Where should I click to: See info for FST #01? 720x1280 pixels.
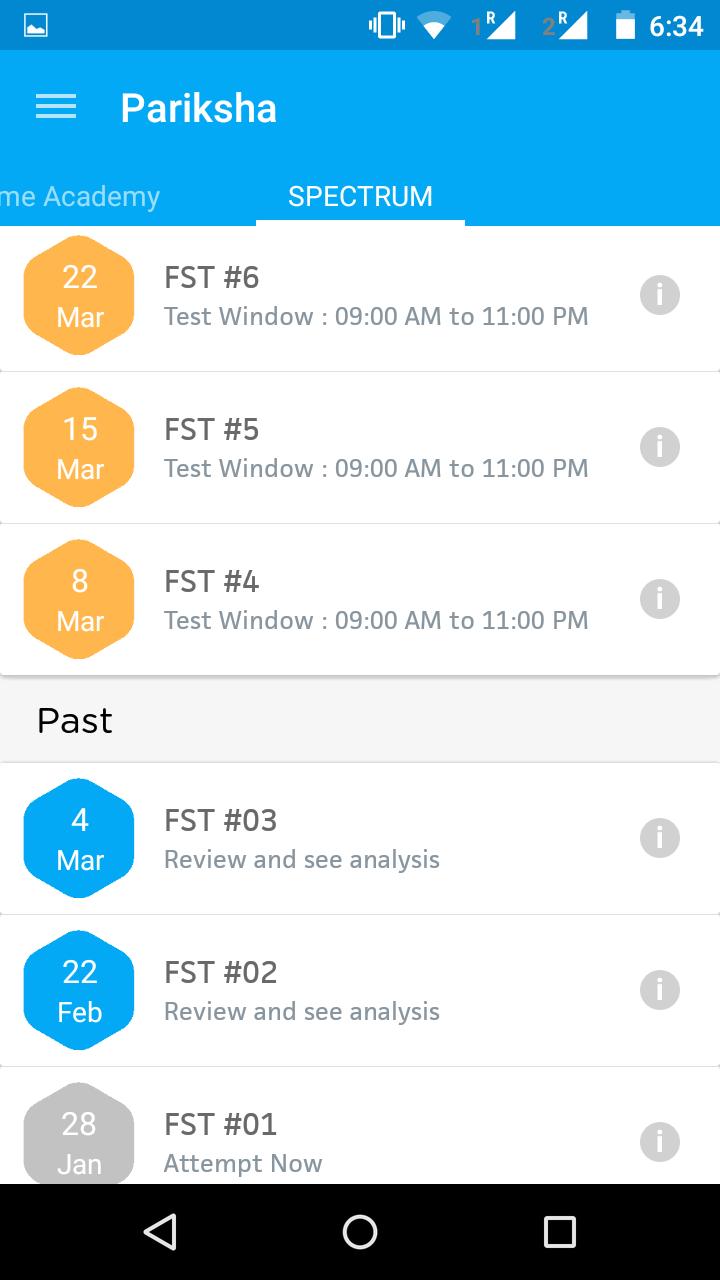(660, 1141)
